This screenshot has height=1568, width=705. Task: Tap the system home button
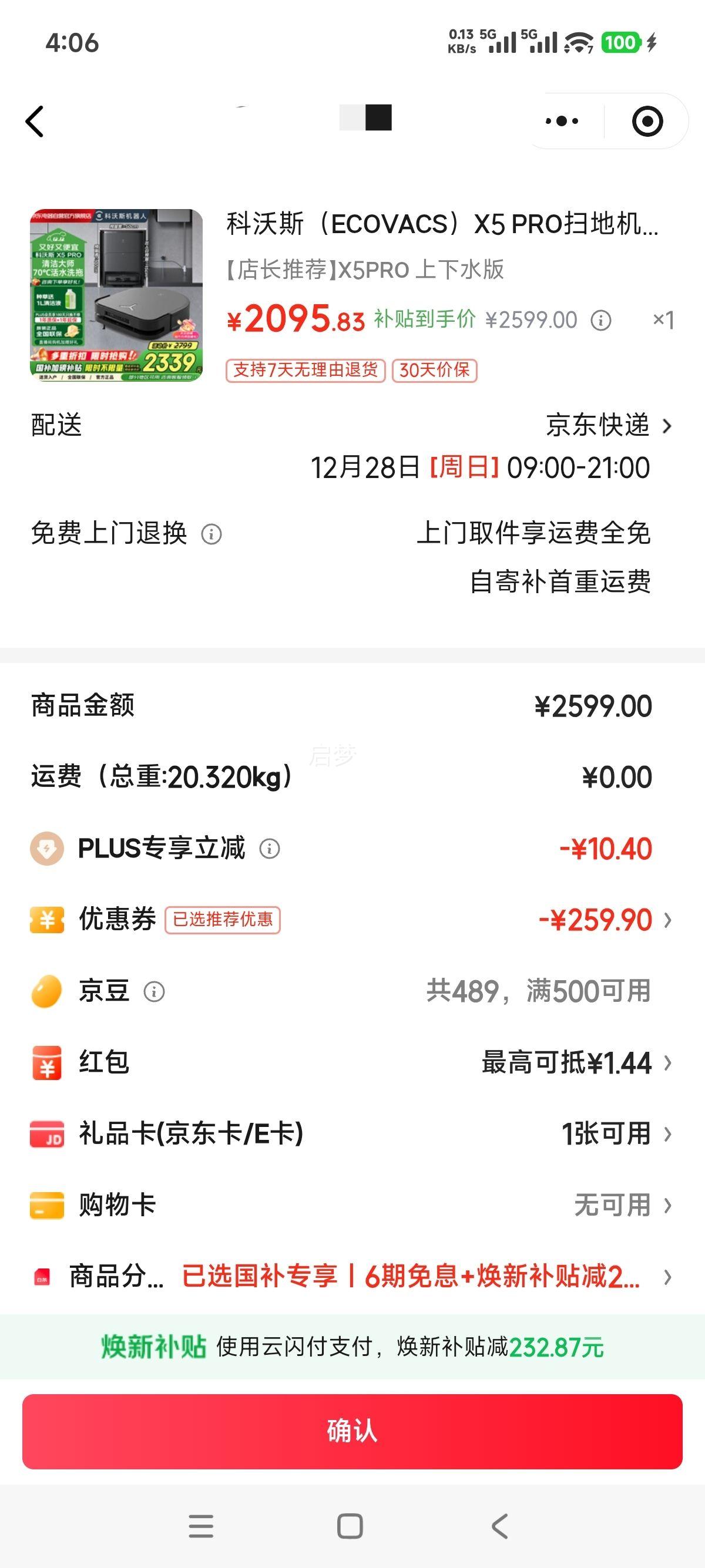(350, 1526)
